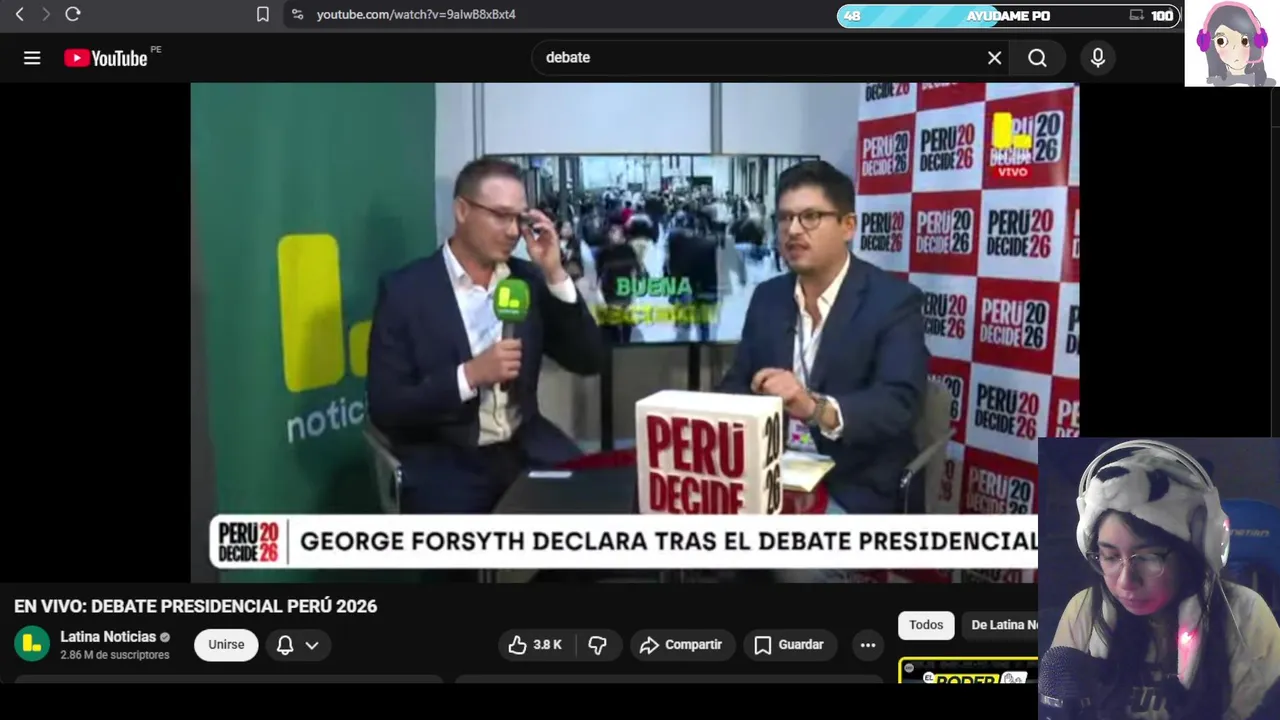Open the Latina Noticias channel page
This screenshot has height=720, width=1280.
[x=108, y=637]
